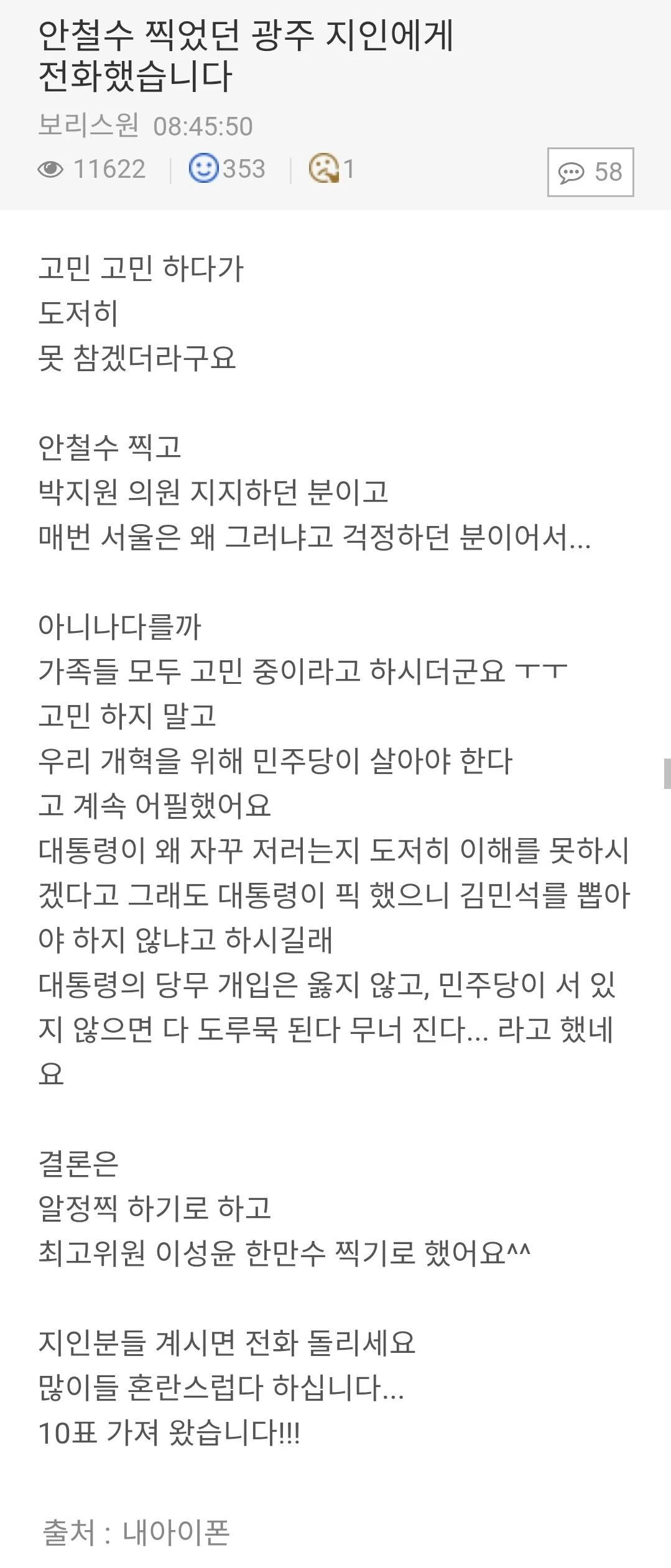Tap the dislike face icon showing 1
Image resolution: width=671 pixels, height=1568 pixels.
323,168
